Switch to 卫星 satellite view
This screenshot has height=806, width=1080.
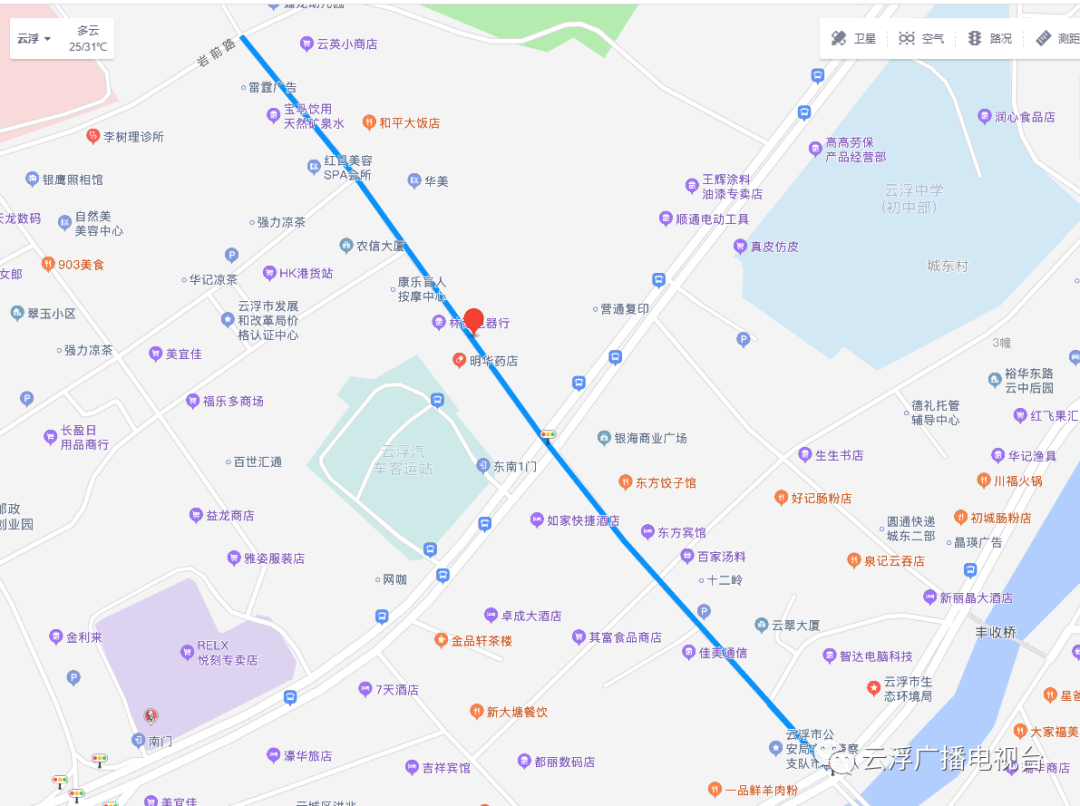click(x=853, y=38)
